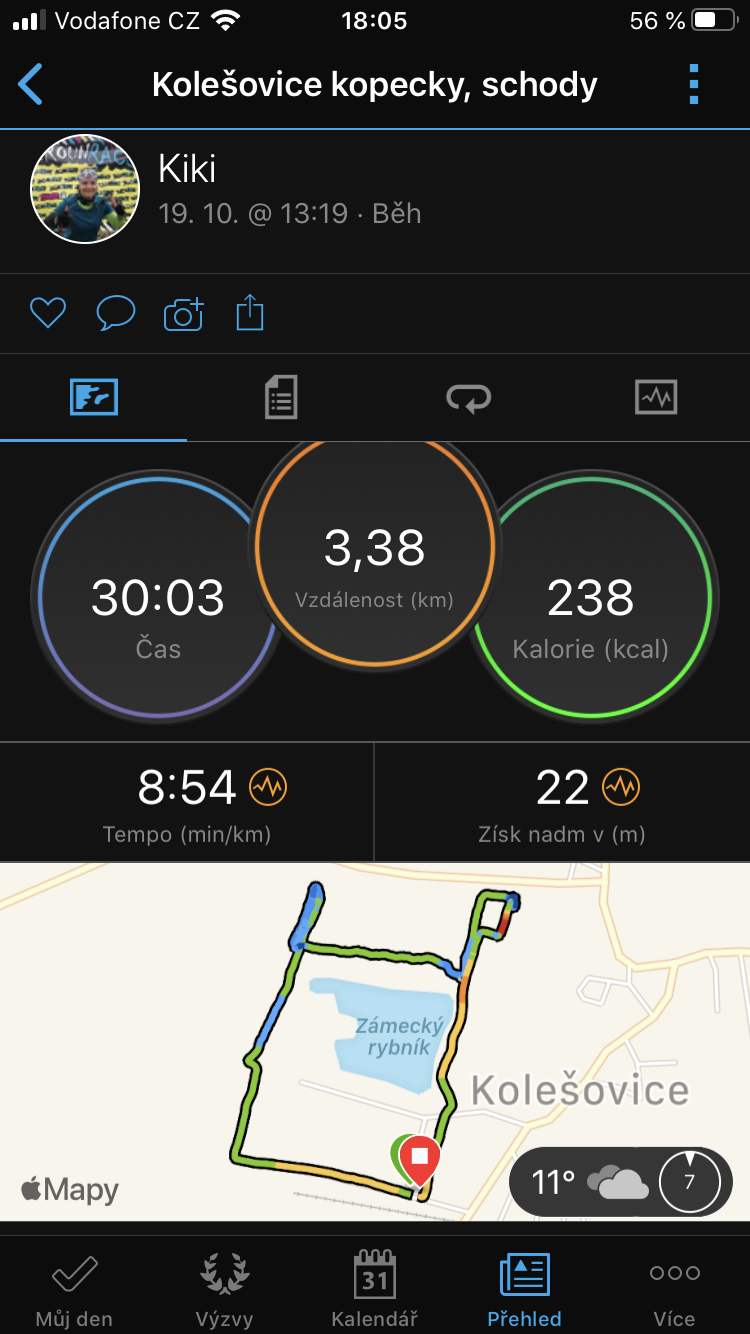Open the pace chart icon beside 8:54
750x1334 pixels.
tap(268, 788)
